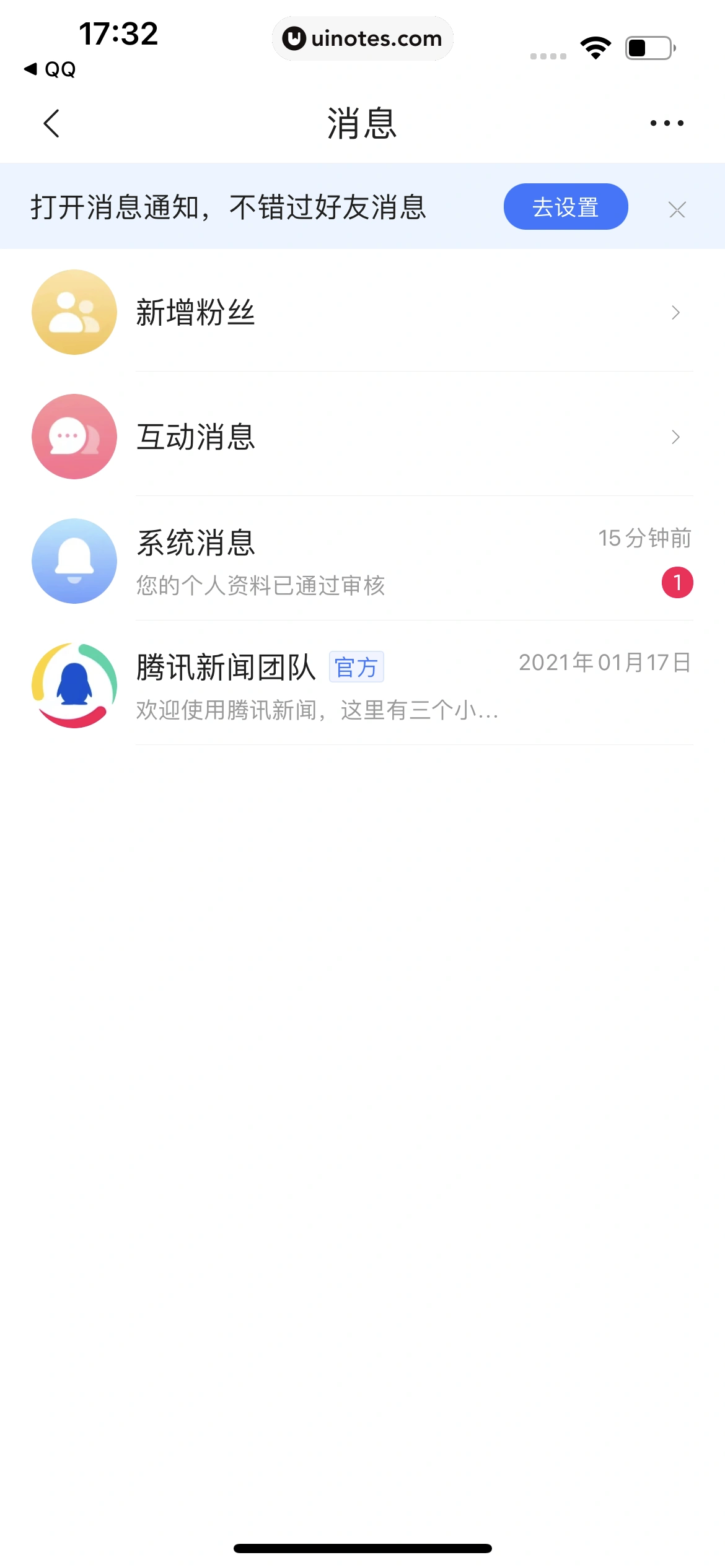Tap the unread badge on 系统消息
725x1568 pixels.
point(677,581)
